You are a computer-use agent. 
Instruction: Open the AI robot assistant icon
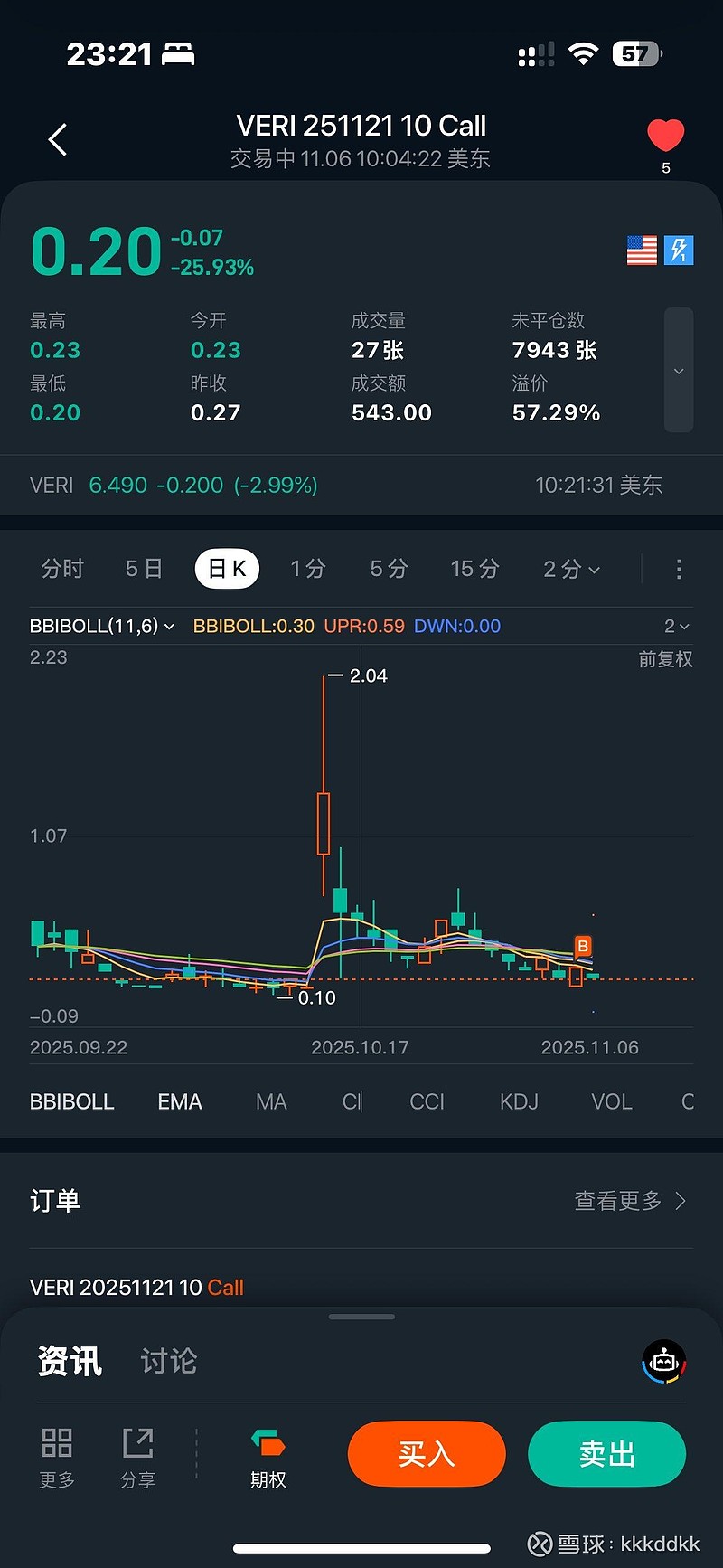click(663, 1361)
